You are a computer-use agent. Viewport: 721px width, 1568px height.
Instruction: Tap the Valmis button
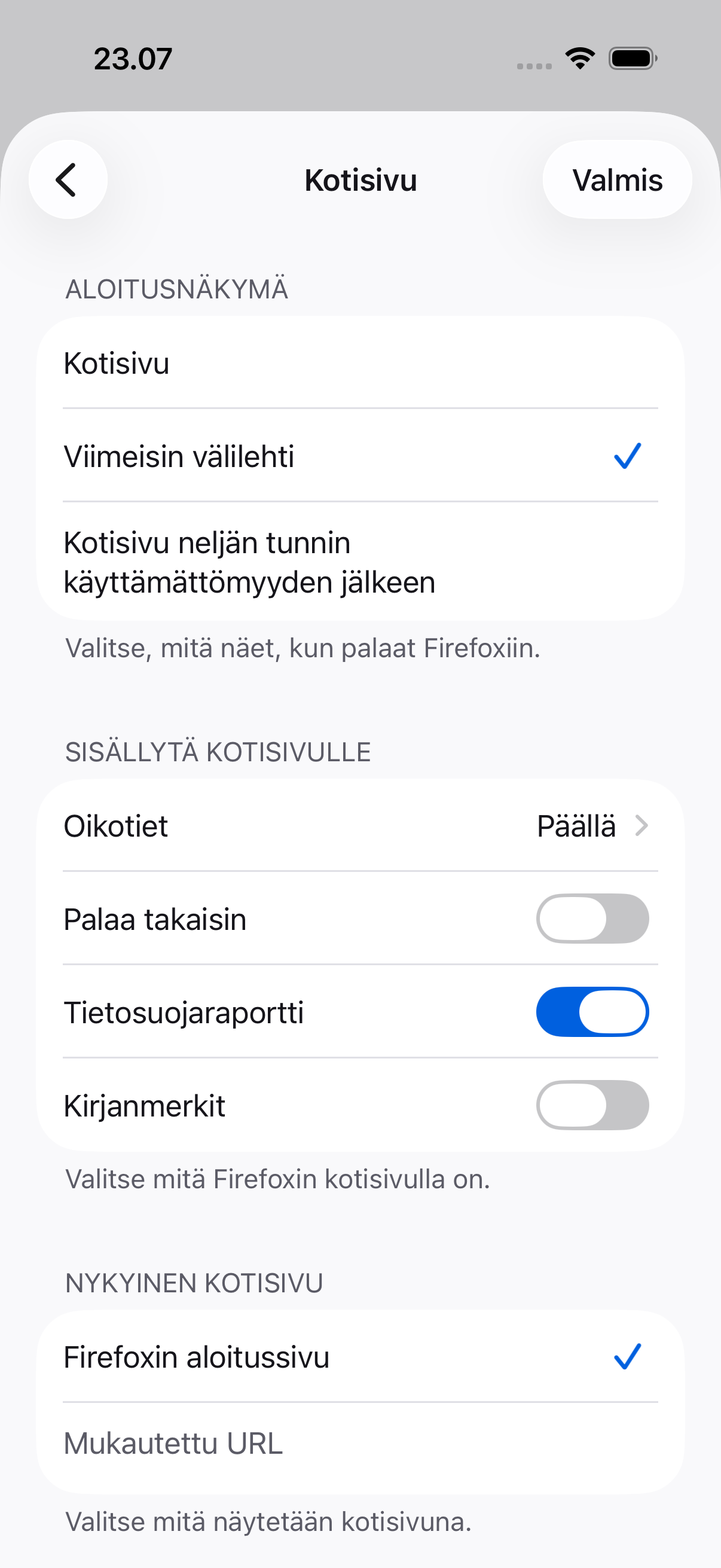pos(617,179)
